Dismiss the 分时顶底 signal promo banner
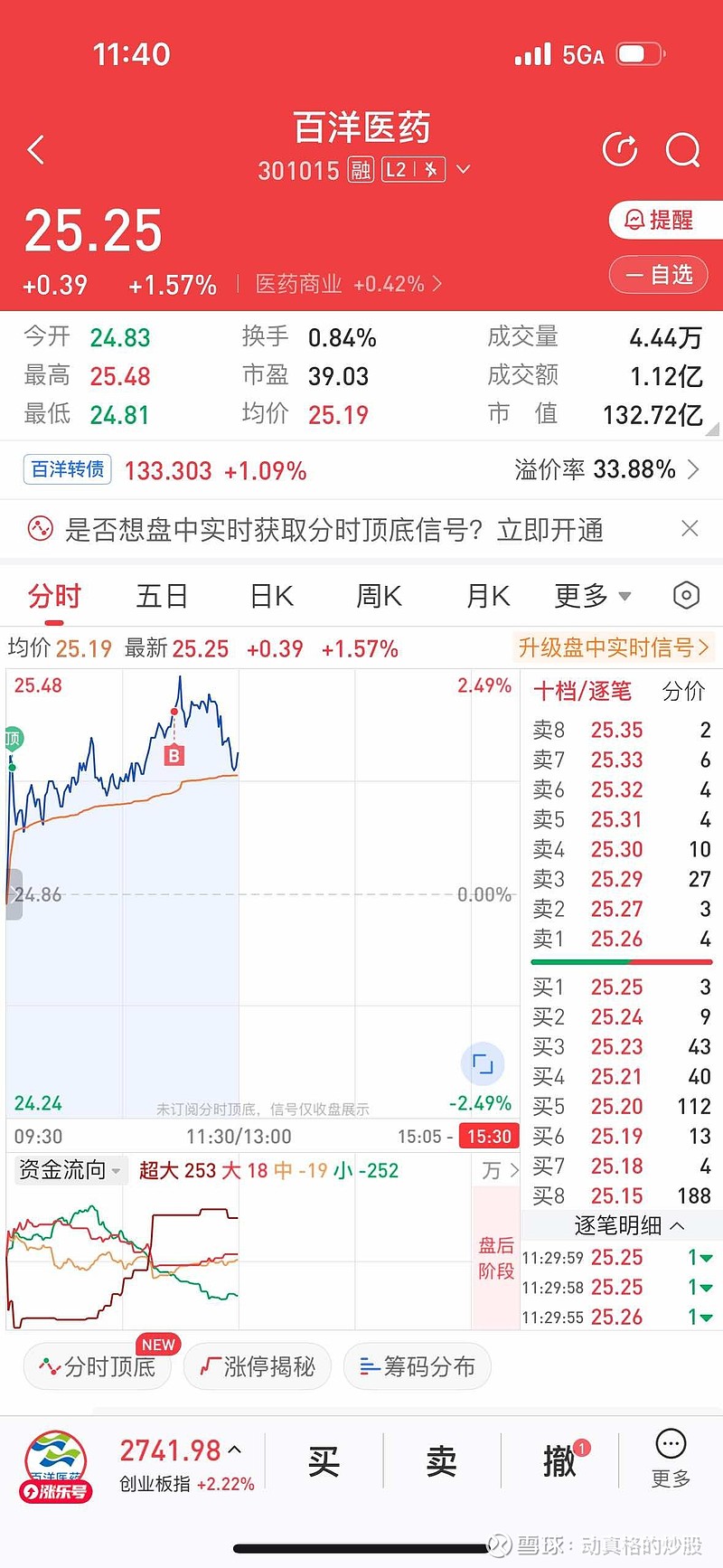723x1568 pixels. click(x=690, y=529)
